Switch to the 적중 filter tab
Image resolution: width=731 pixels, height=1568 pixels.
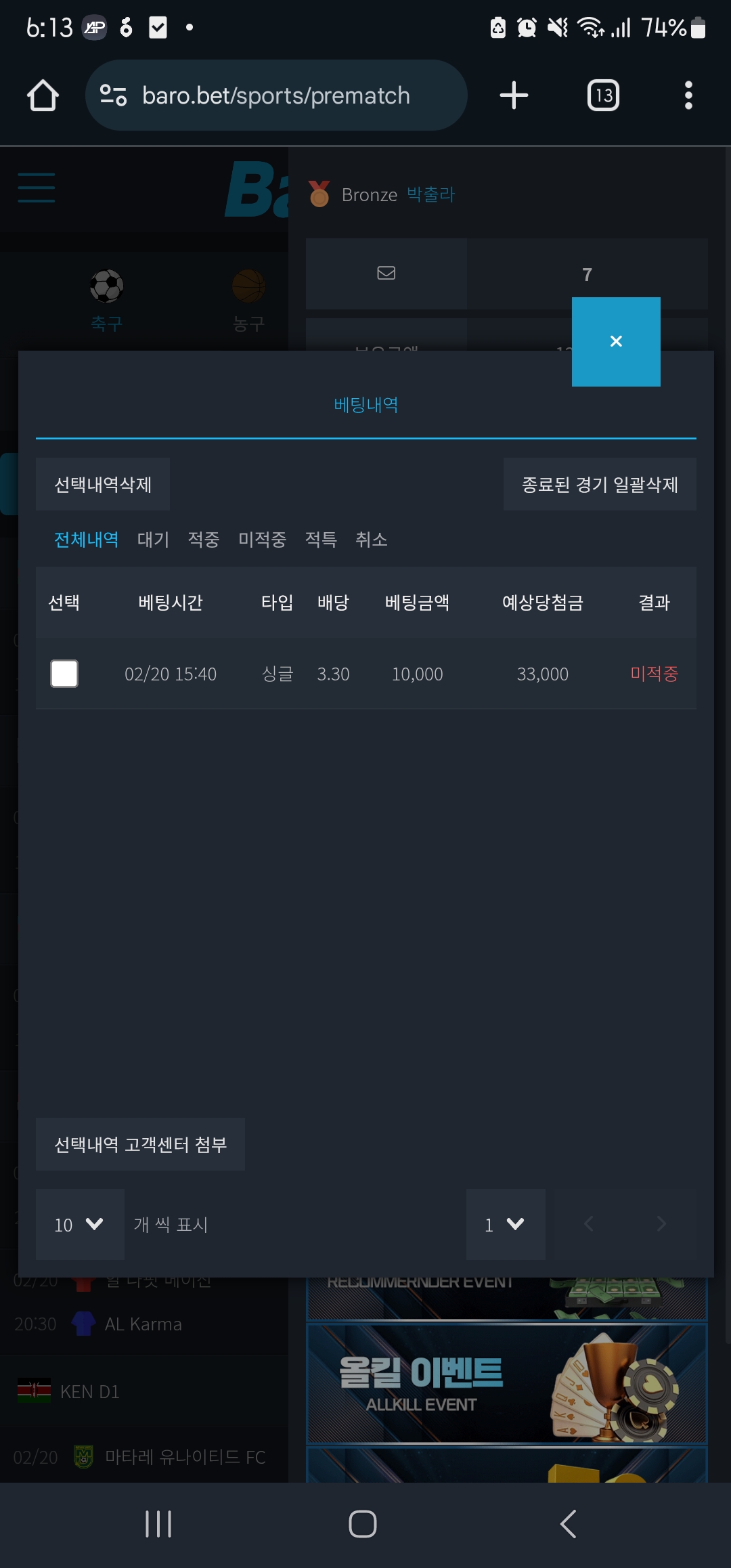204,540
